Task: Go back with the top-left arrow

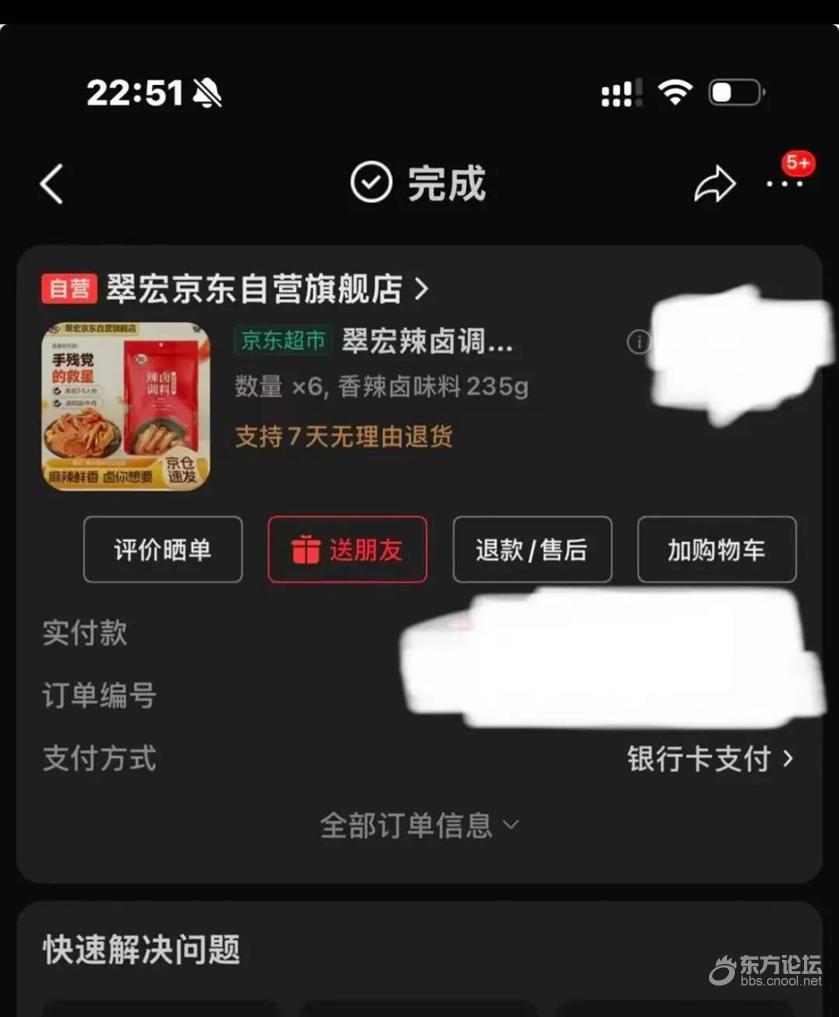Action: (x=52, y=184)
